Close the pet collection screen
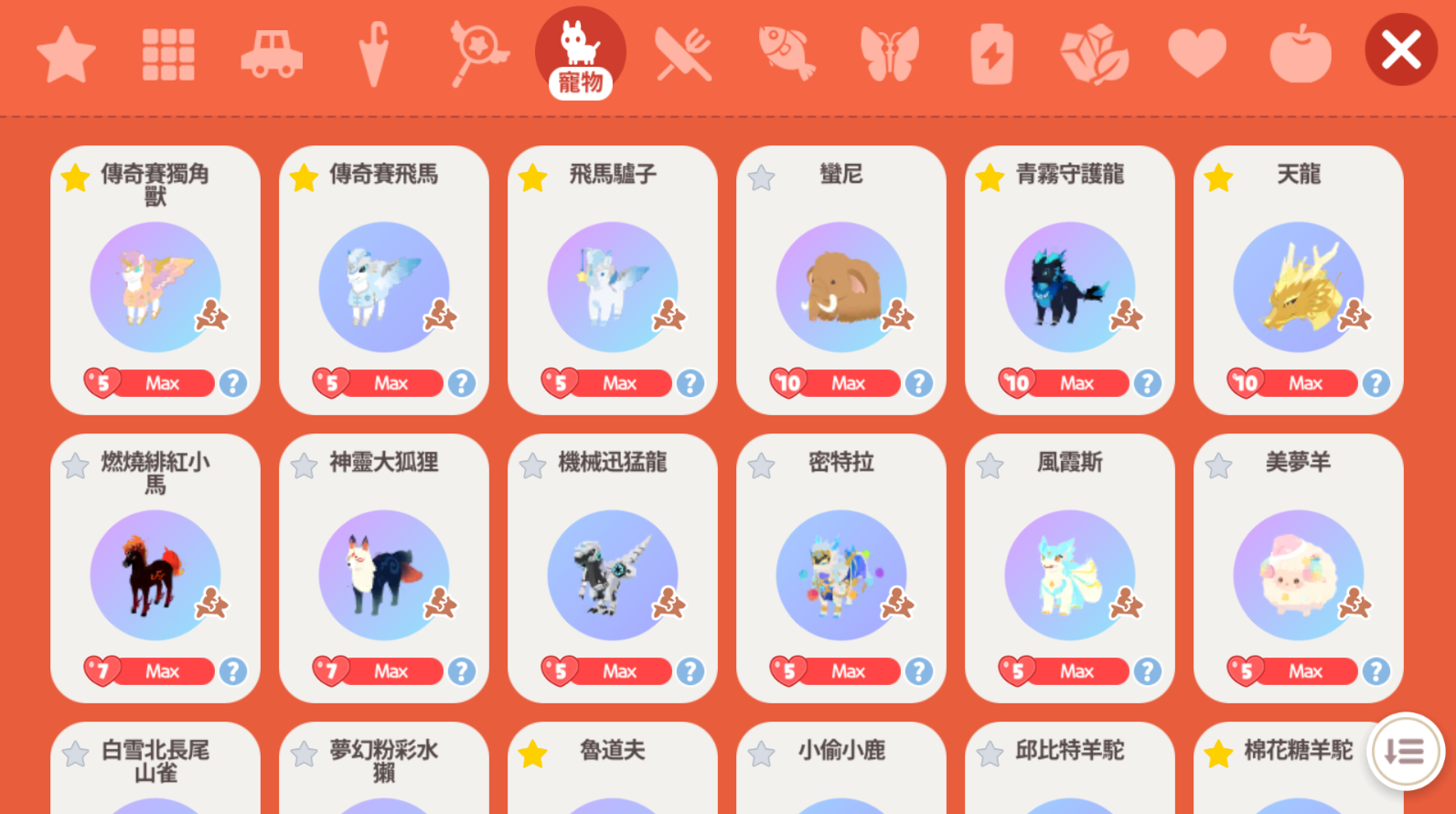 [x=1400, y=50]
